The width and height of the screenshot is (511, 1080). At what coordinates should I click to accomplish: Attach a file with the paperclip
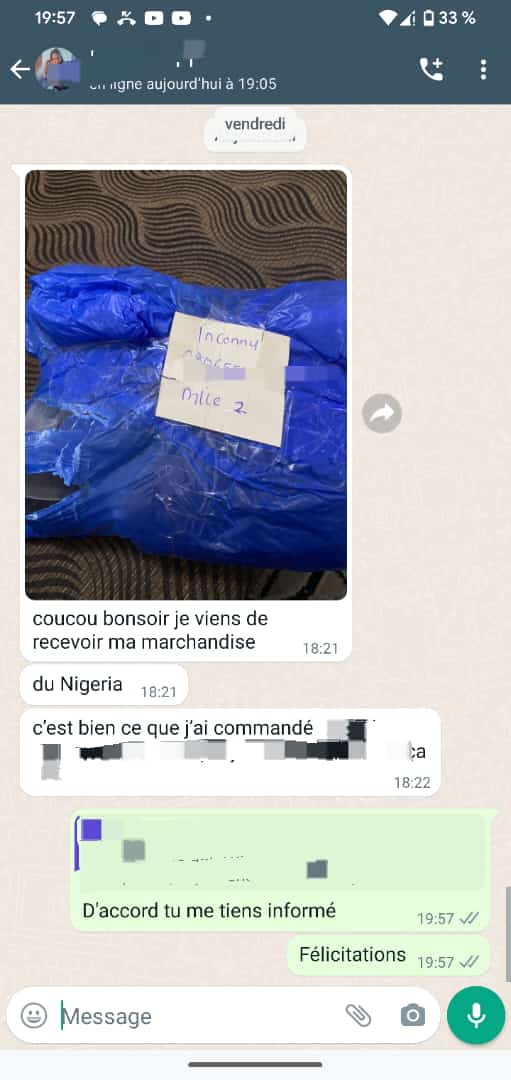click(358, 1015)
